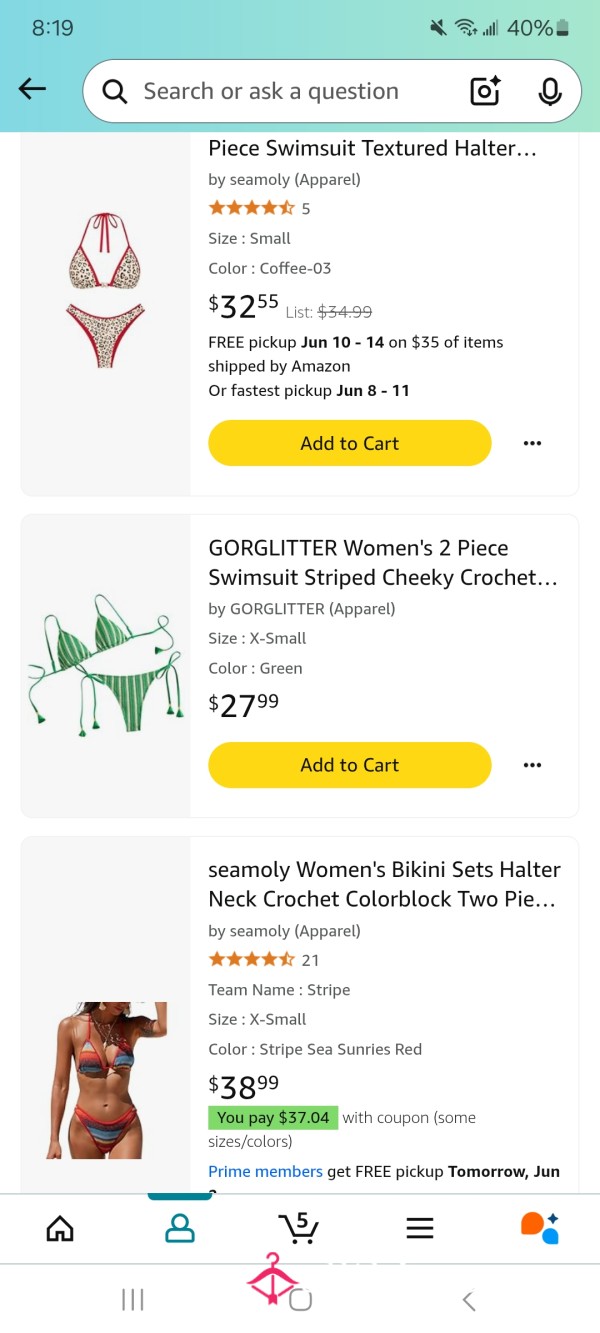Viewport: 600px width, 1333px height.
Task: Go back using the top arrow
Action: pyautogui.click(x=32, y=90)
